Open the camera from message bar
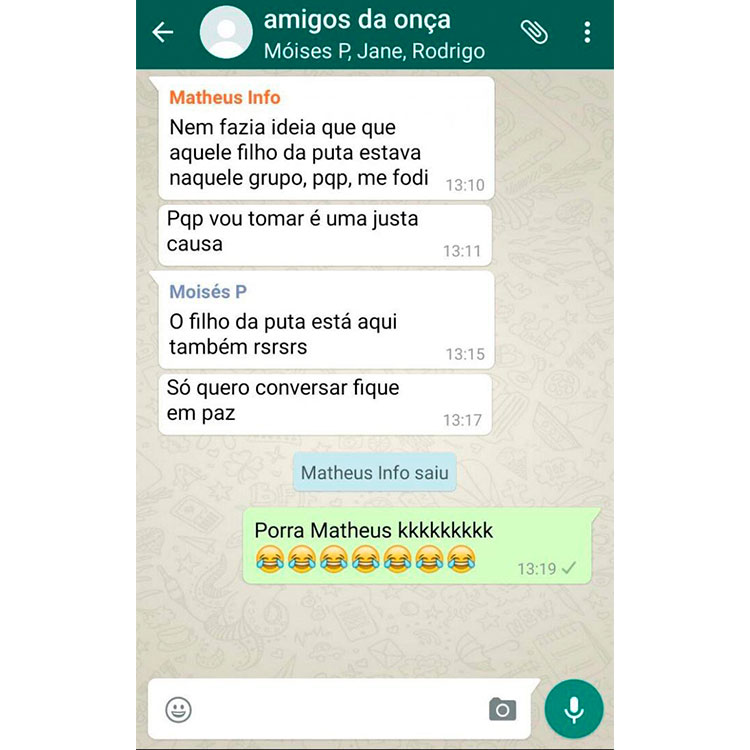 tap(502, 710)
